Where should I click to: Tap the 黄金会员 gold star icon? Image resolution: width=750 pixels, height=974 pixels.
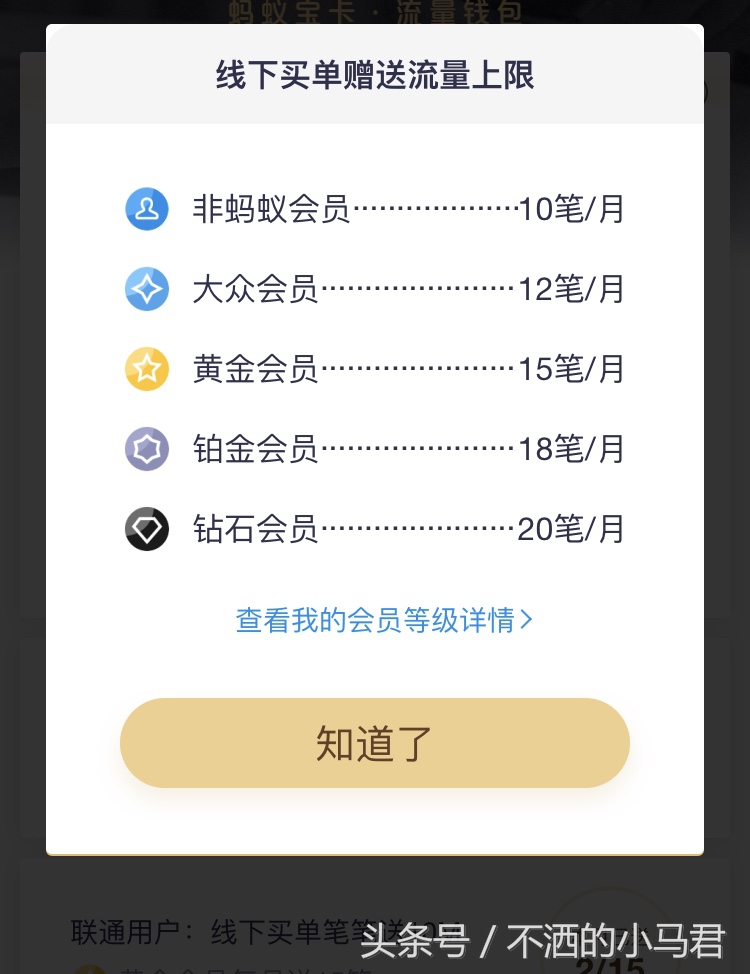[x=146, y=369]
